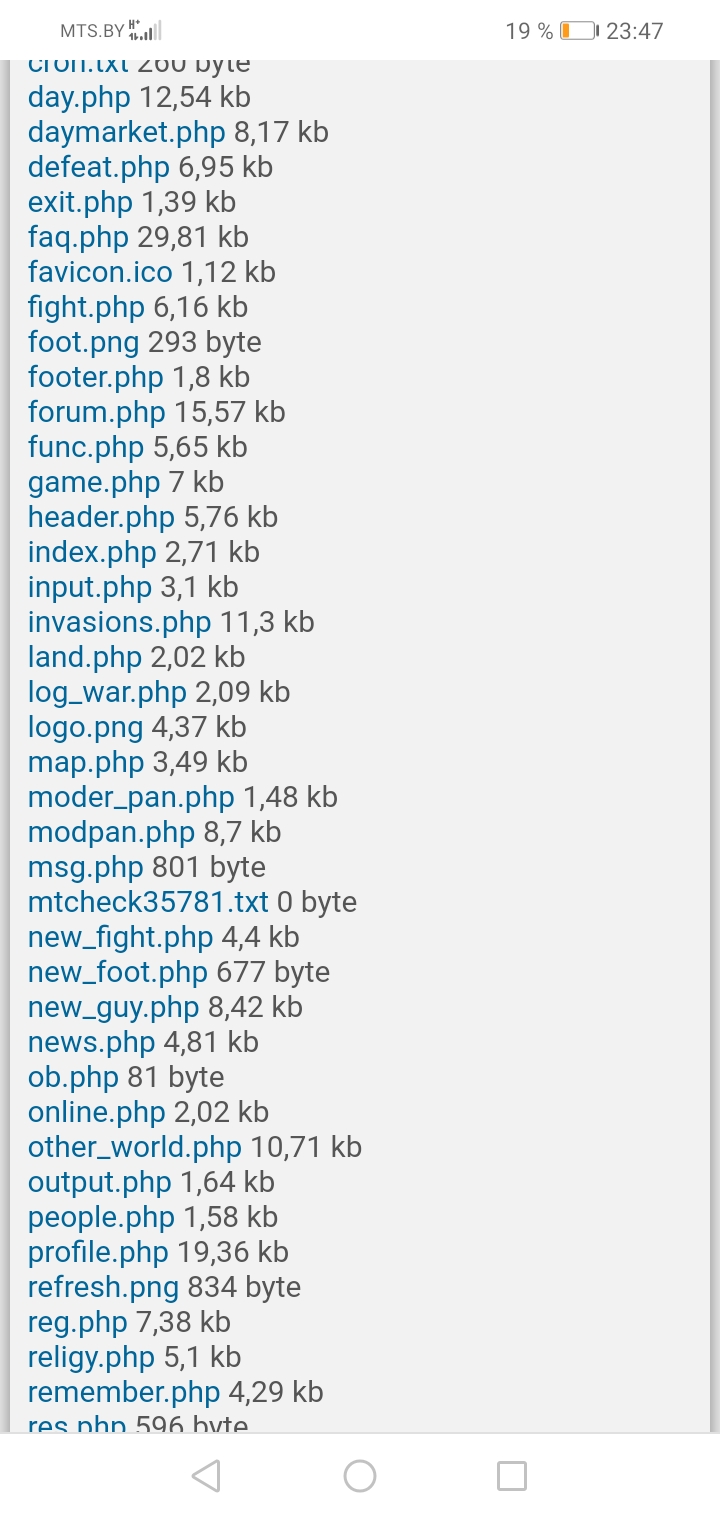Tap the moder_pan.php link
This screenshot has width=720, height=1520.
[x=131, y=798]
